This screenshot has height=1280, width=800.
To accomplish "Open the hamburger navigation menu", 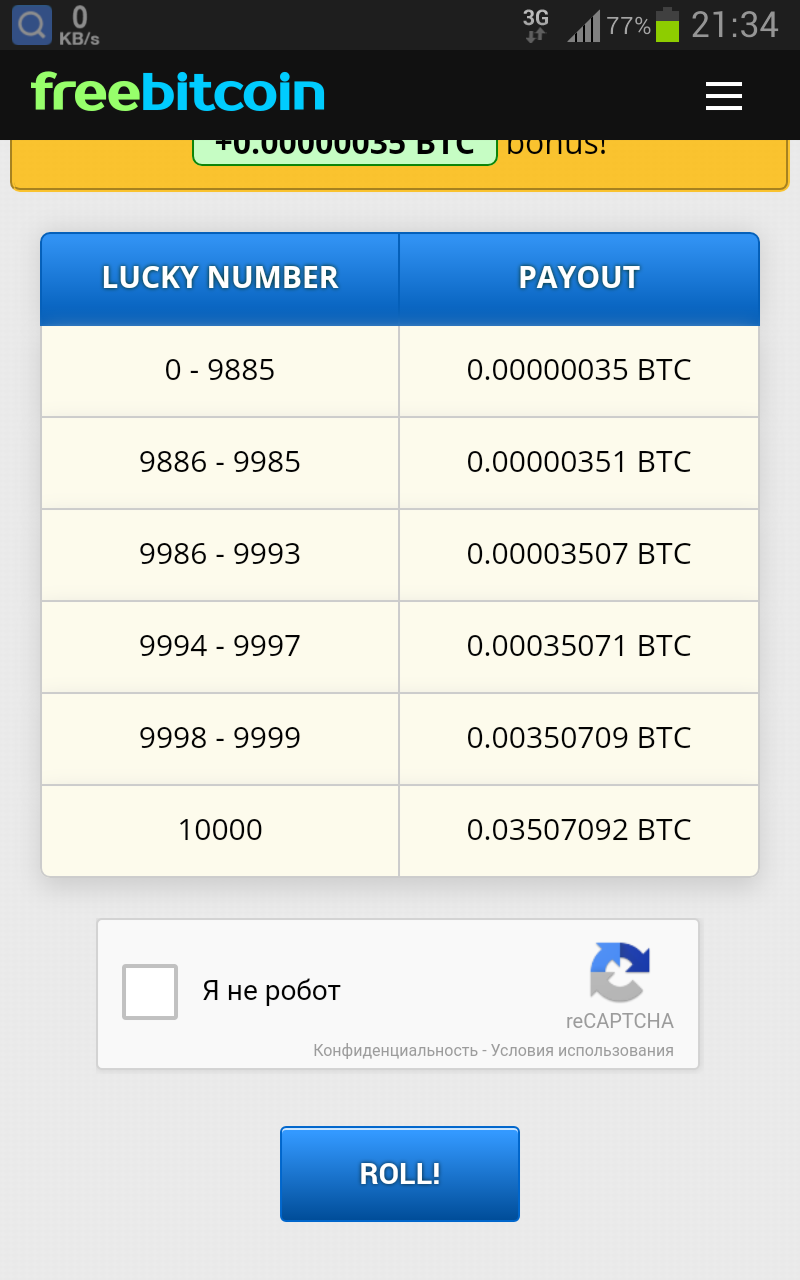I will point(723,95).
